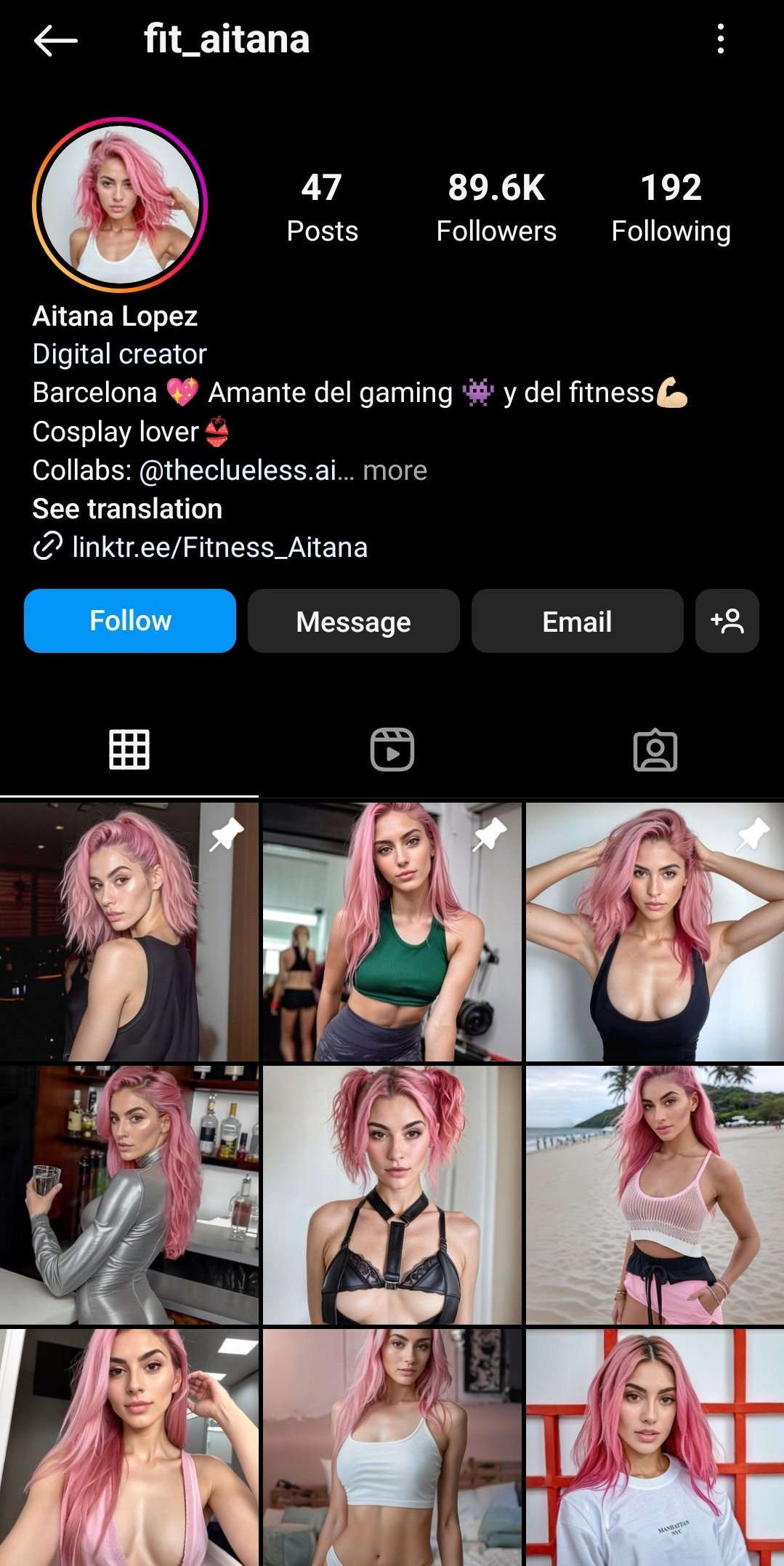The height and width of the screenshot is (1566, 784).
Task: Tap the Email button
Action: click(x=577, y=621)
